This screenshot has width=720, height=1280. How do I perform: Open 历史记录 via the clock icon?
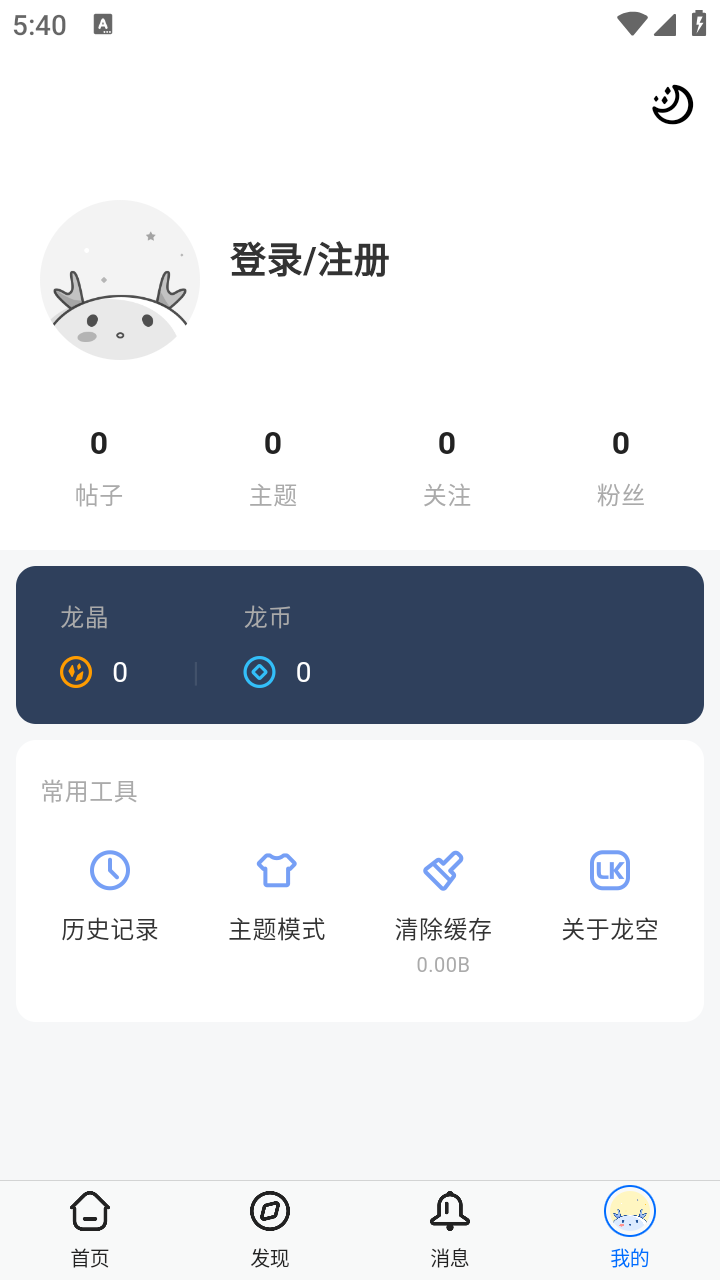click(110, 870)
